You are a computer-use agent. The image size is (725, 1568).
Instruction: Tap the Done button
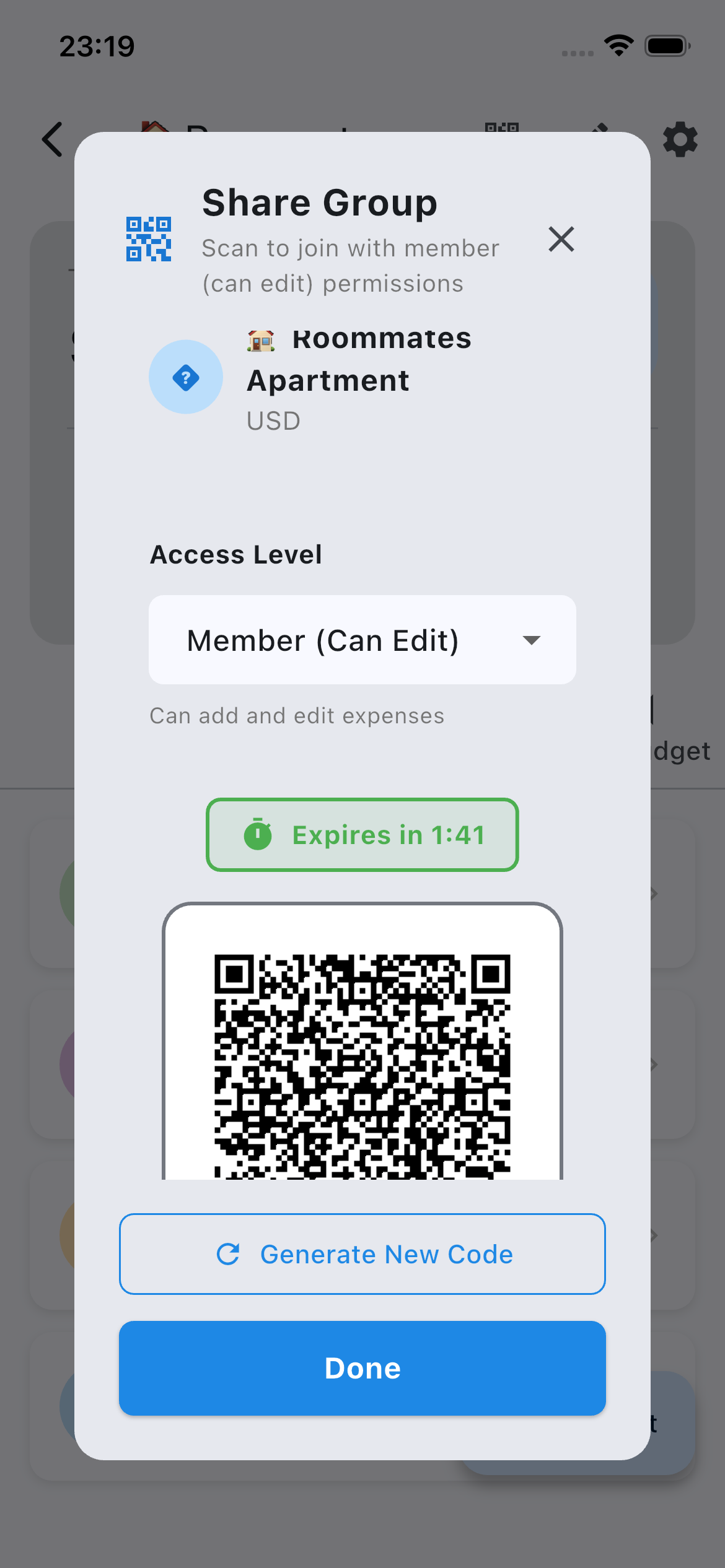pos(362,1368)
